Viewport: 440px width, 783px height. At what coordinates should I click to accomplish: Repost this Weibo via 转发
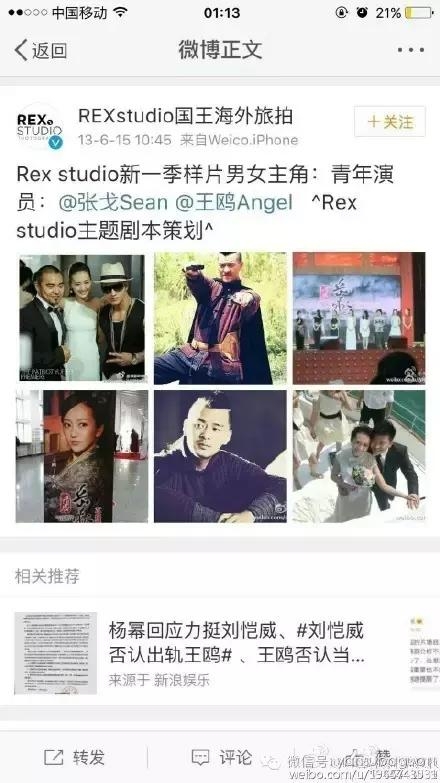[74, 757]
